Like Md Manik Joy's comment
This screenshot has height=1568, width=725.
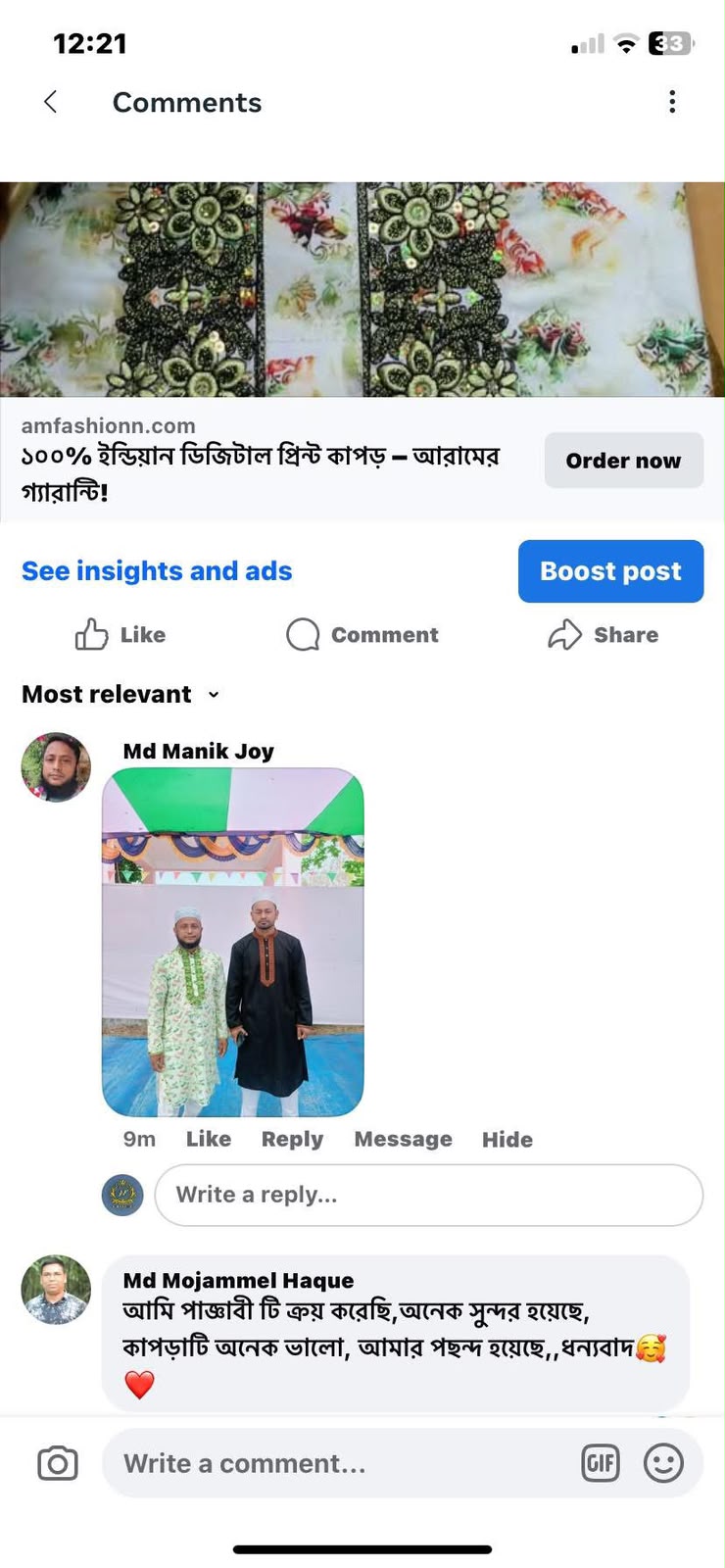(209, 1140)
